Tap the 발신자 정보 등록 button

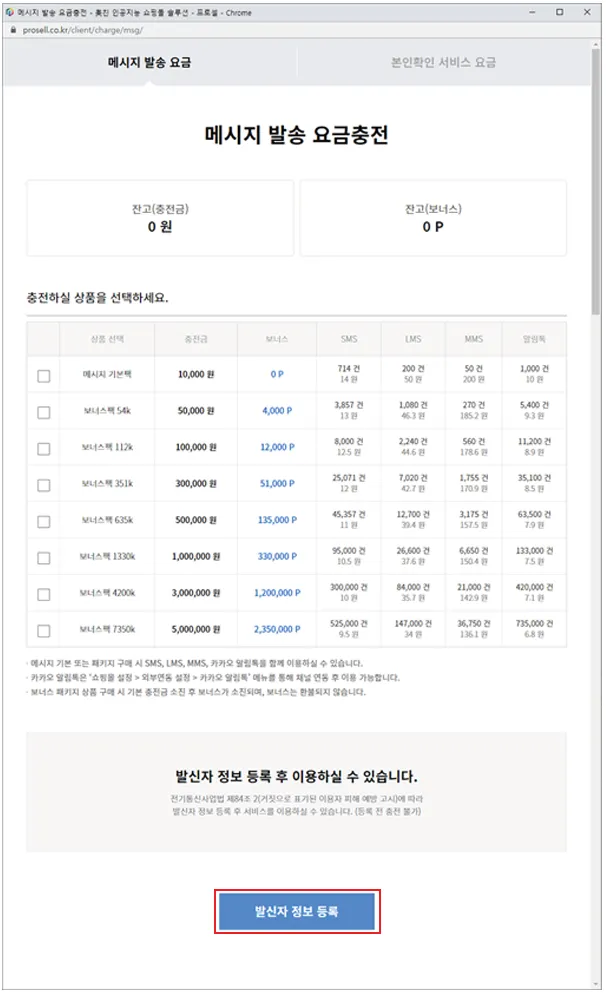tap(297, 912)
